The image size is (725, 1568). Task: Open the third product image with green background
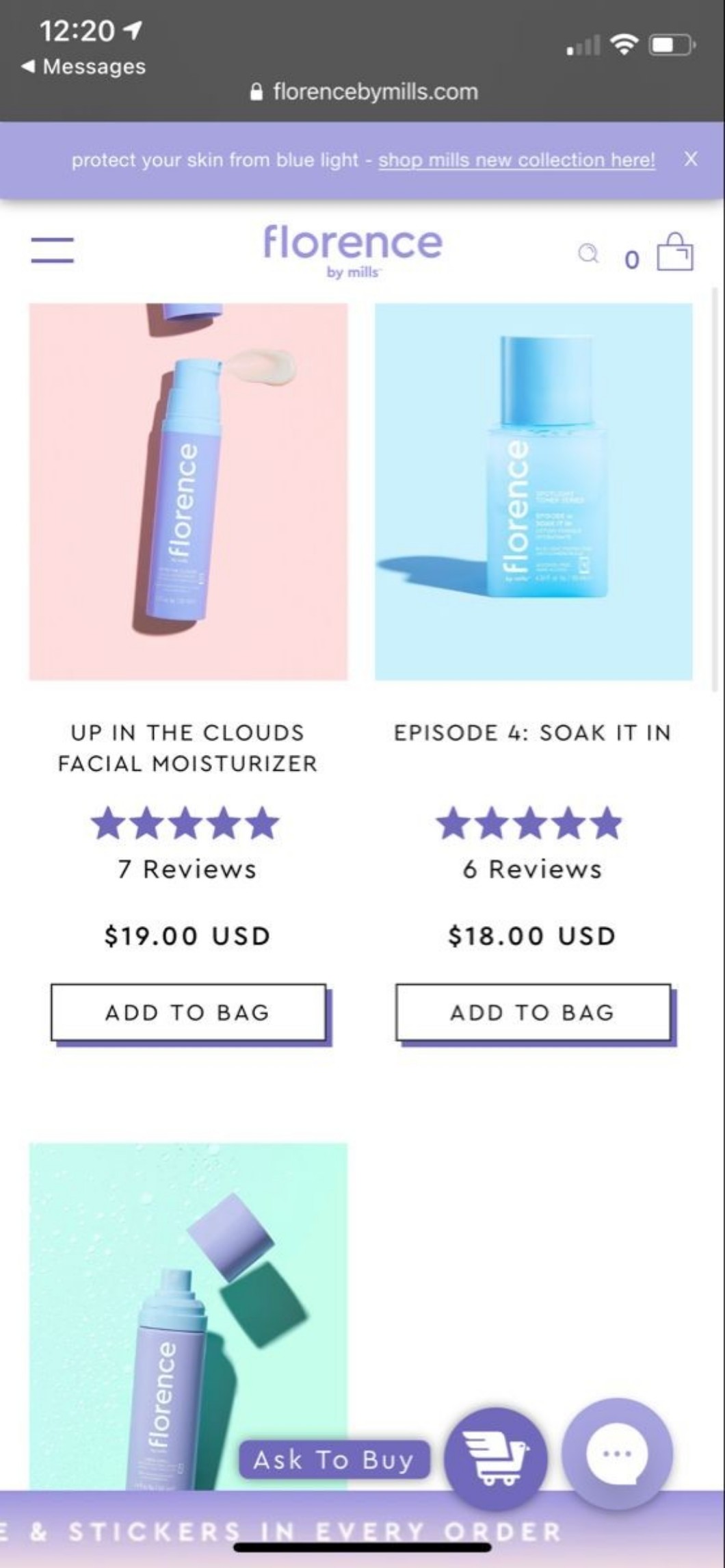188,1316
